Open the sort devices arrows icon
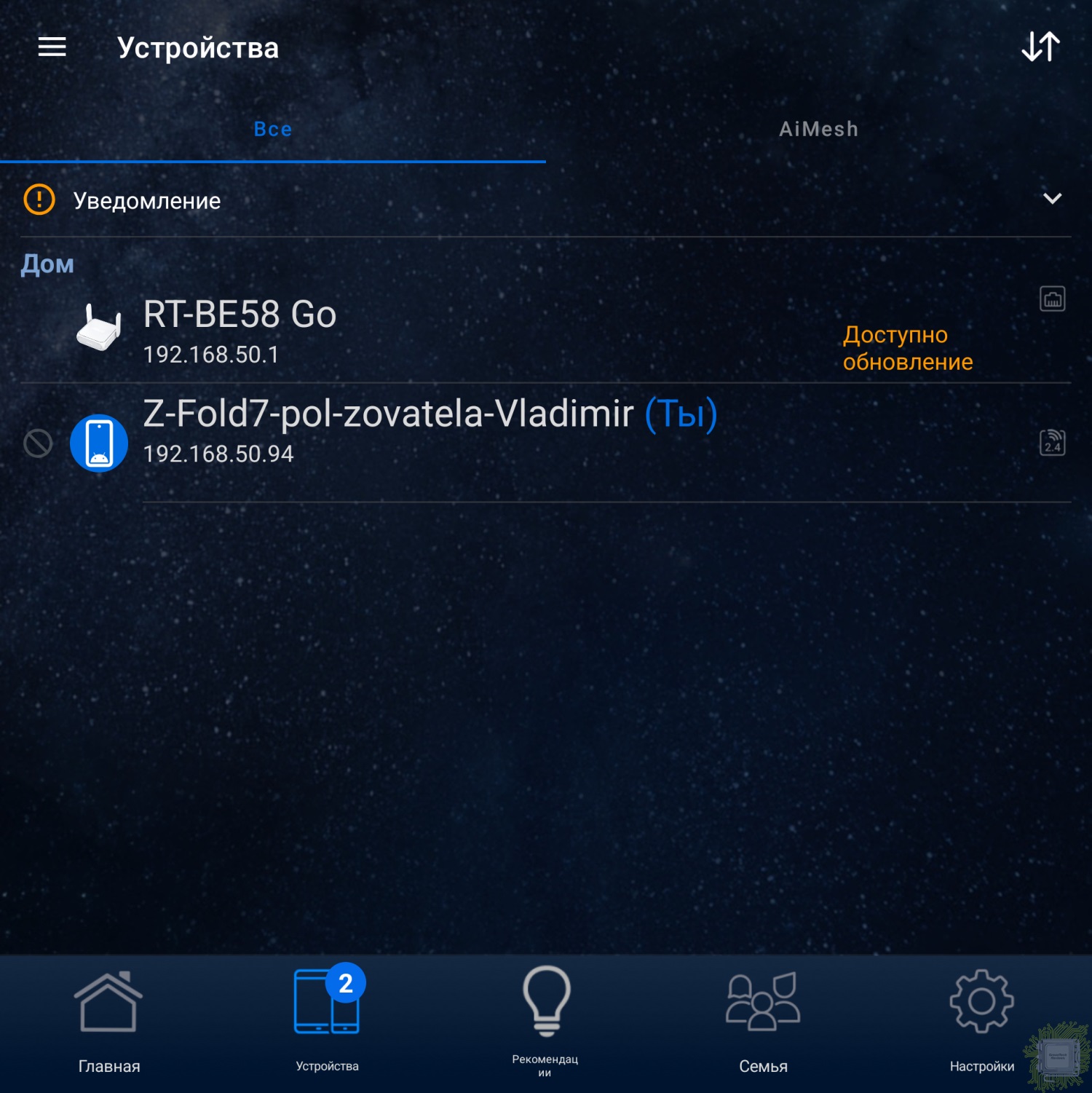This screenshot has width=1092, height=1093. coord(1040,47)
